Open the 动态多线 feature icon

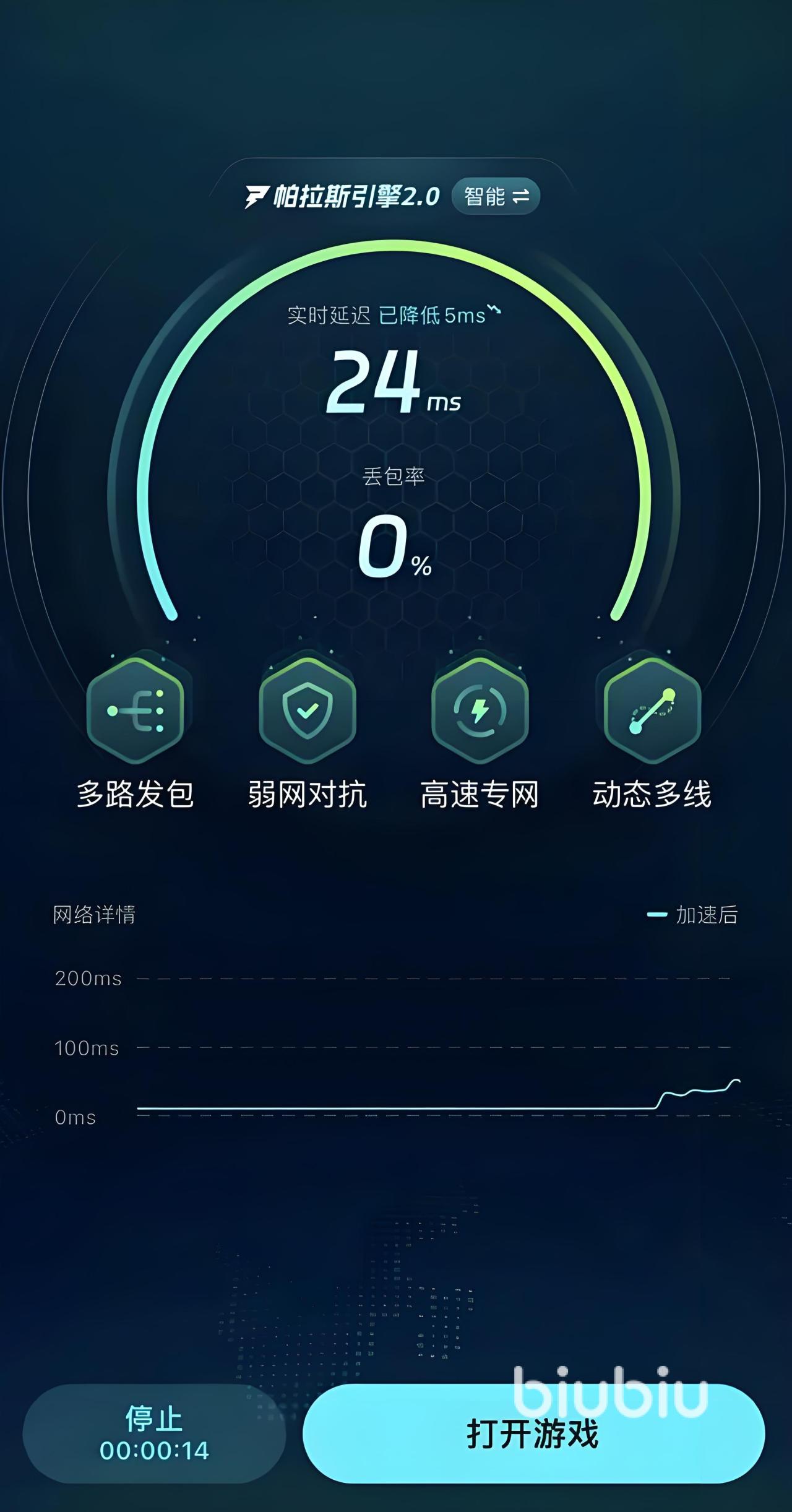(652, 709)
